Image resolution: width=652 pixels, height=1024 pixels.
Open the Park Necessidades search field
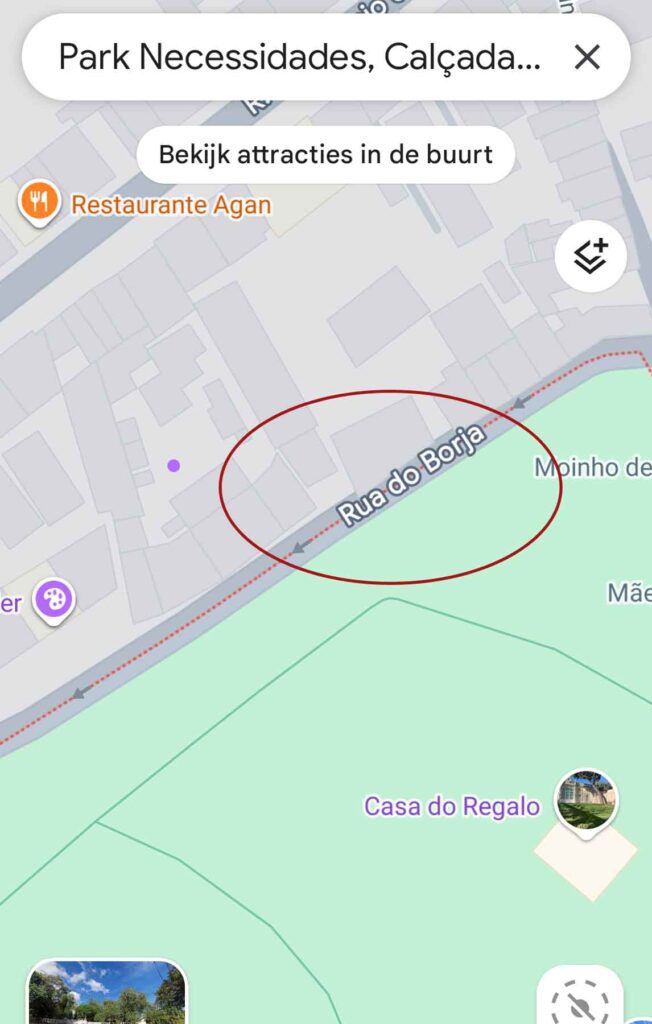[x=300, y=58]
